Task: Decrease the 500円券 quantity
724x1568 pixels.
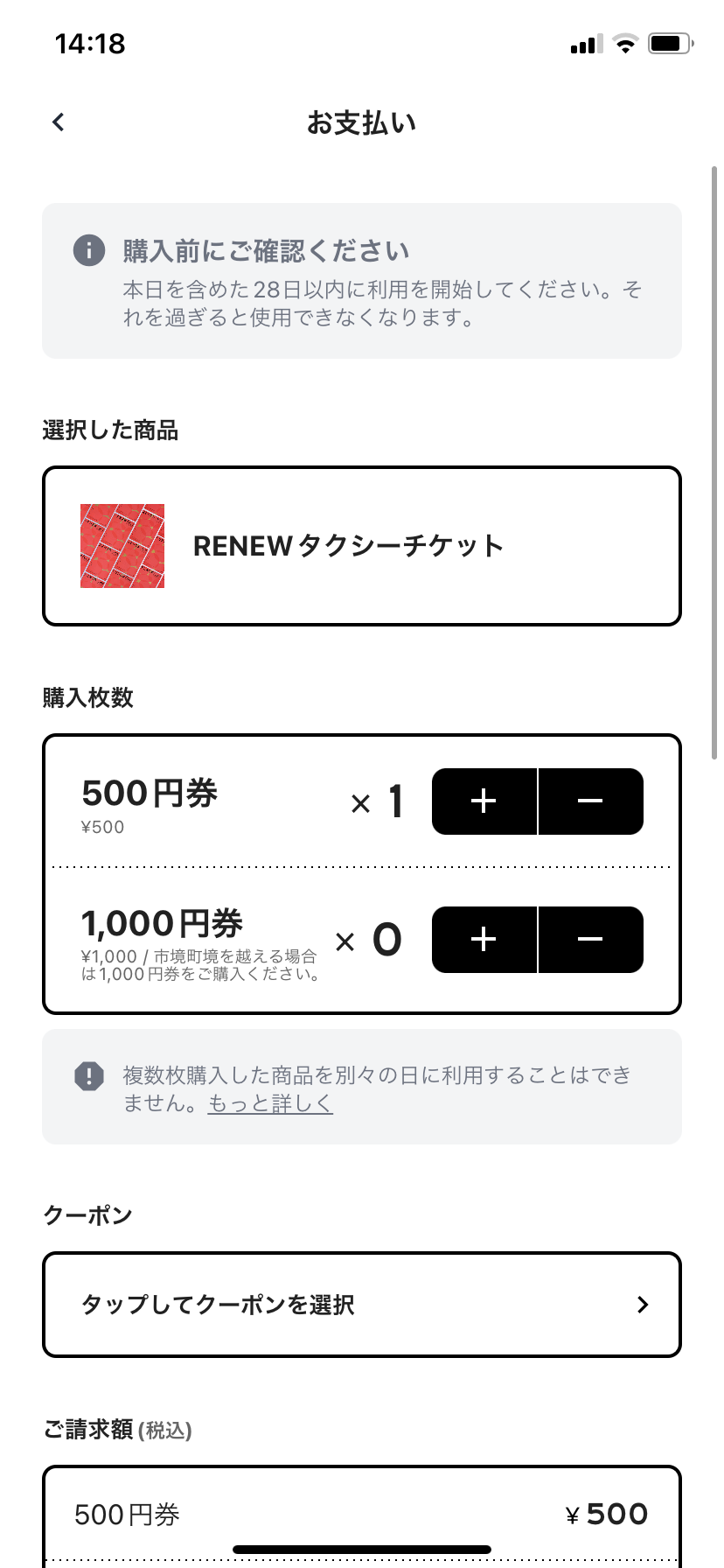Action: (x=591, y=801)
